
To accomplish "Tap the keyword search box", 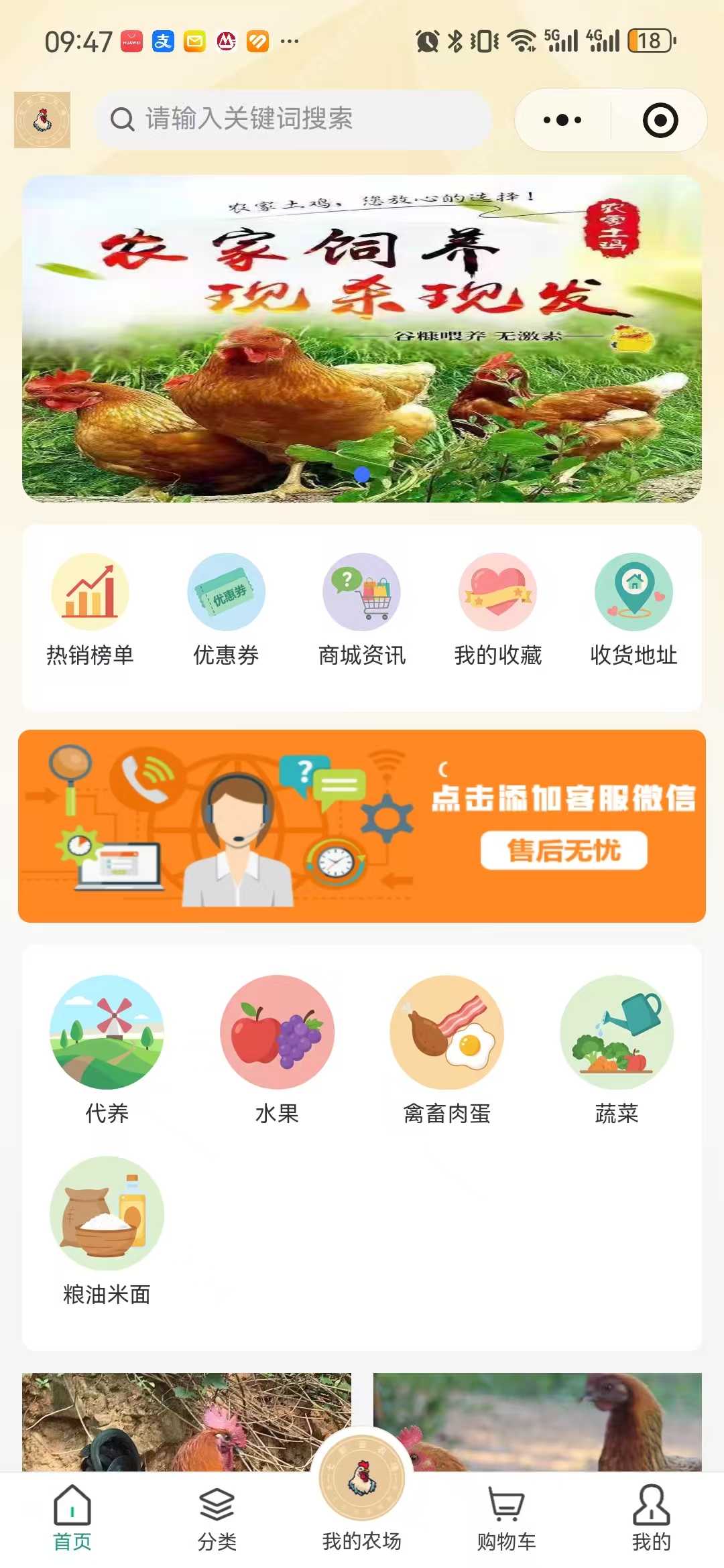I will [294, 119].
